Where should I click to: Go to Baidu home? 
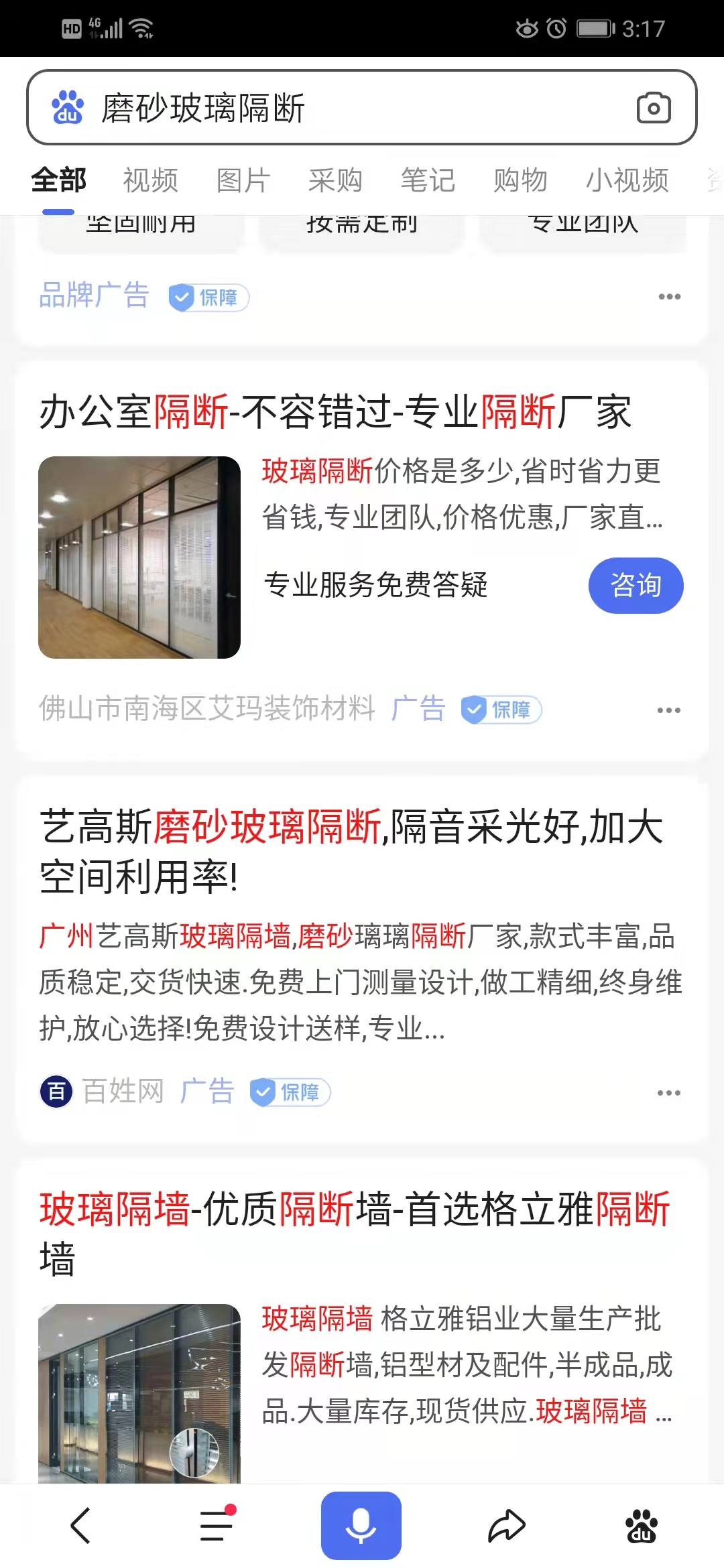(x=642, y=1526)
